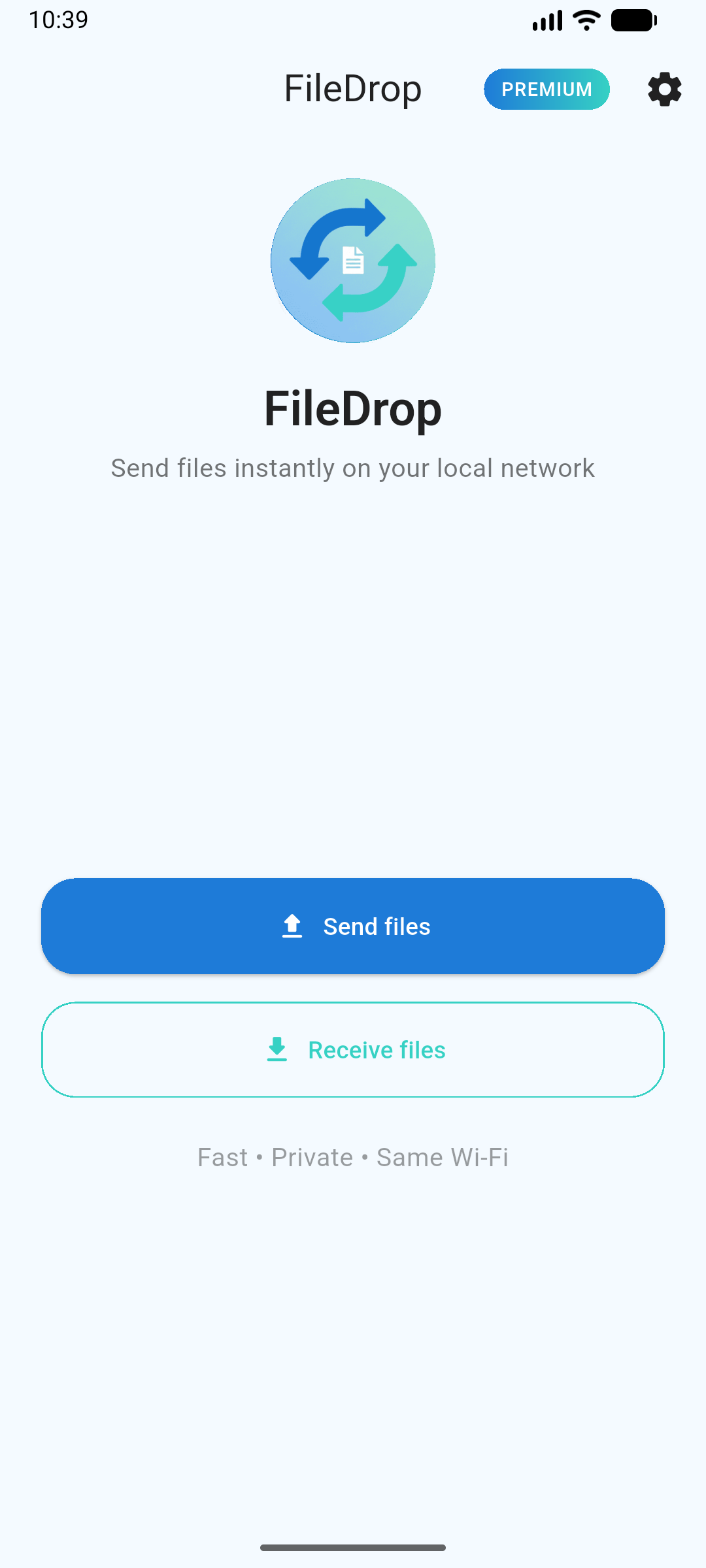Open the settings gear icon

pyautogui.click(x=664, y=90)
